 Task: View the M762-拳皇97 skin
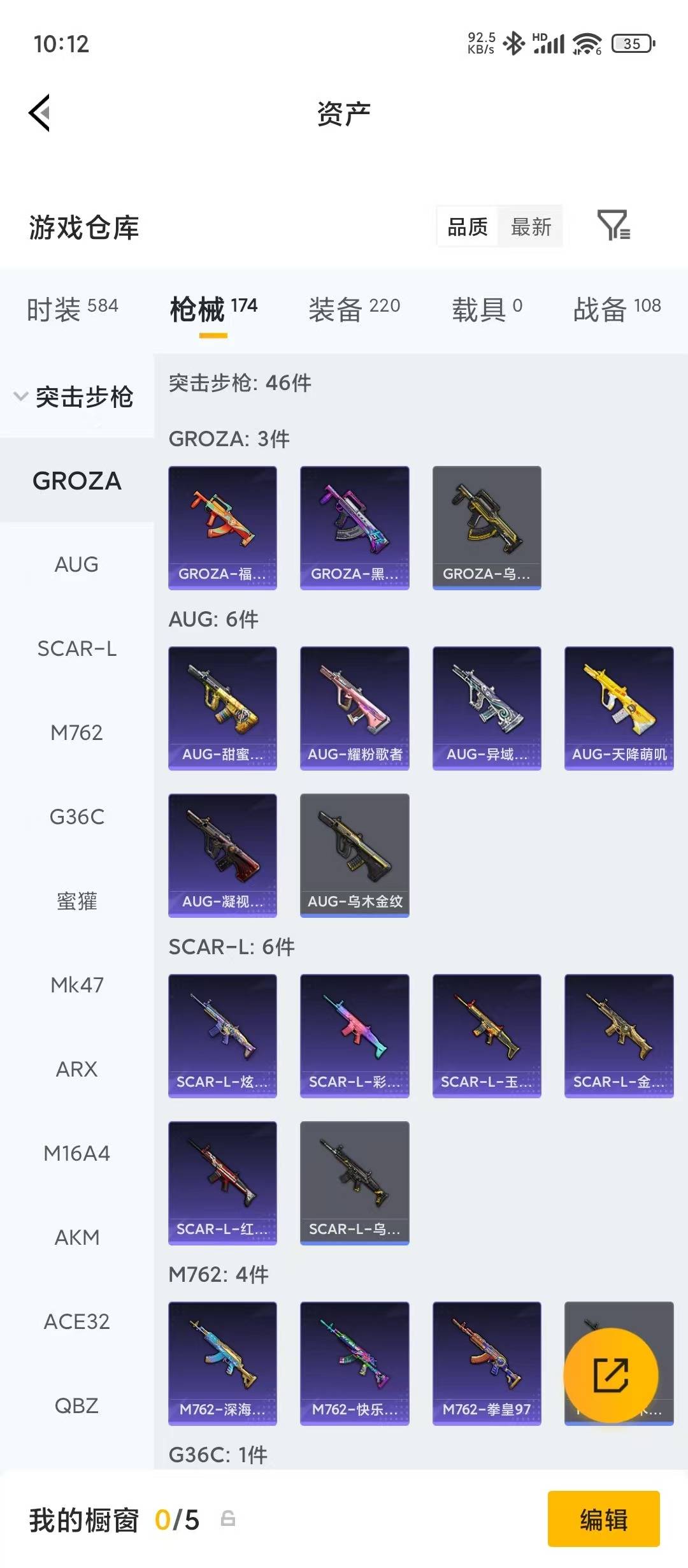click(487, 1363)
